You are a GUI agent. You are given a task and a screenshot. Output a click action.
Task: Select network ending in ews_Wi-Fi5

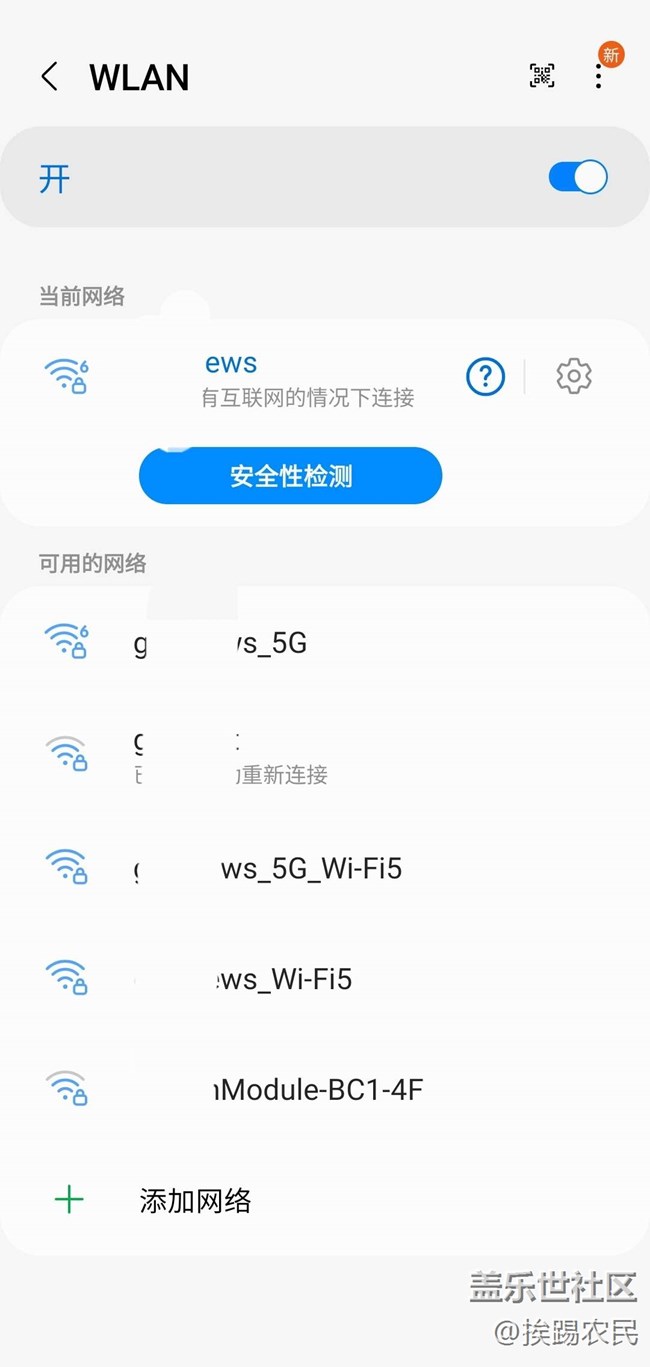tap(325, 978)
